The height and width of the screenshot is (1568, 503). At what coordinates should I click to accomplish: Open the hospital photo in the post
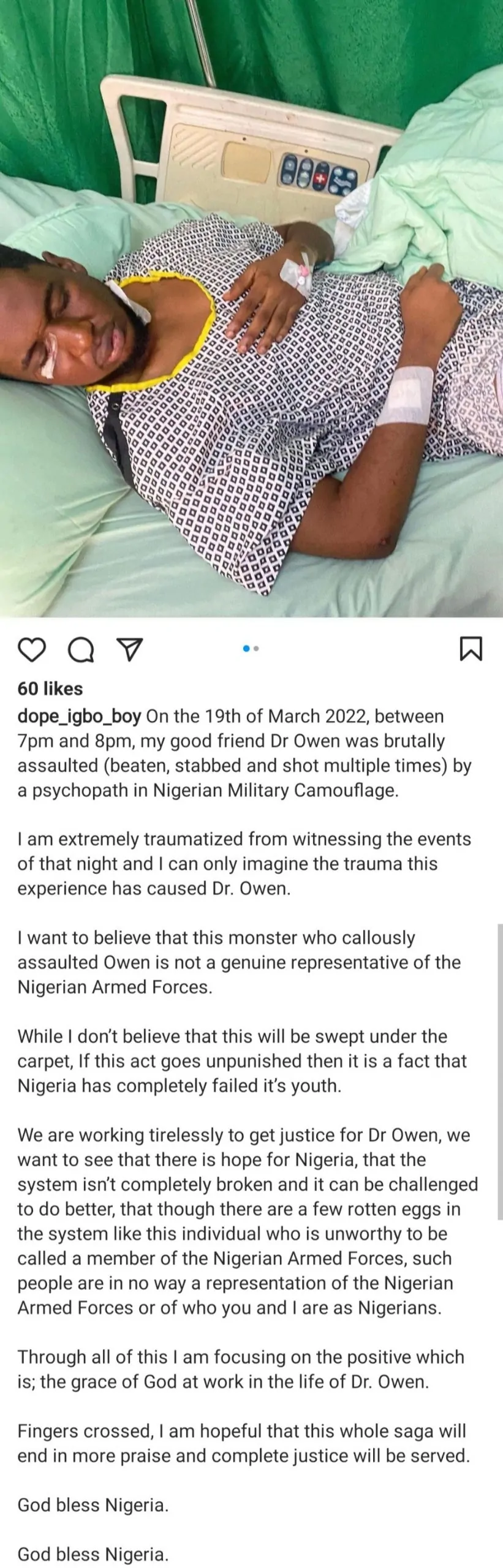[251, 306]
